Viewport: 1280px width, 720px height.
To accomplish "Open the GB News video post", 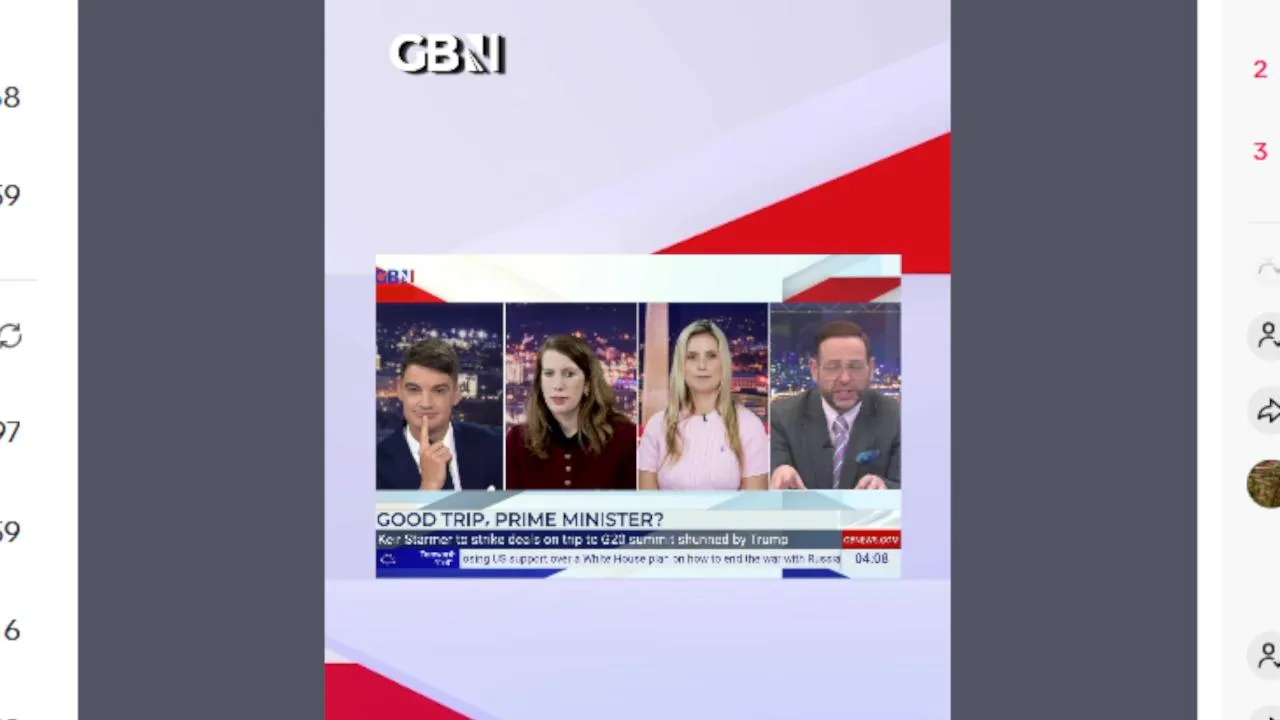I will coord(637,415).
